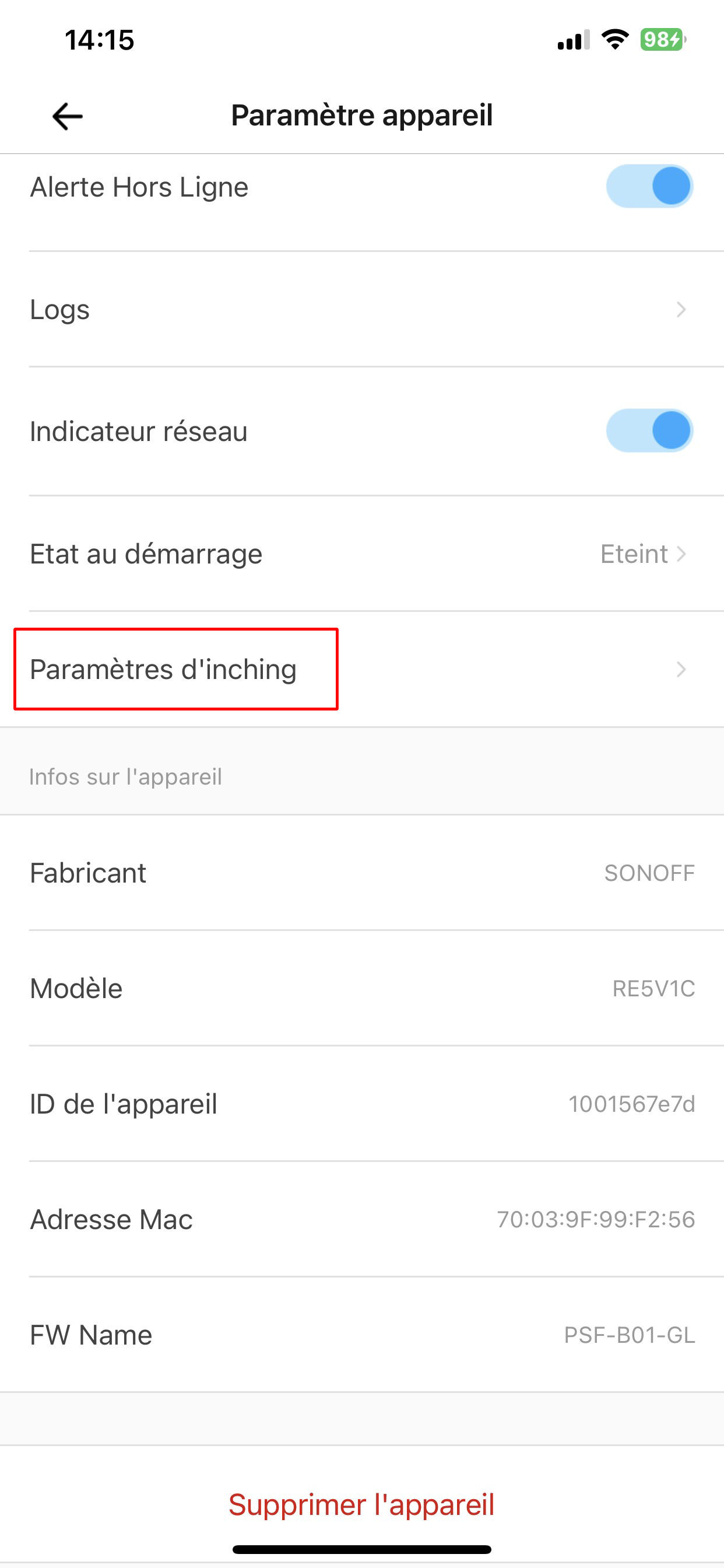Screen dimensions: 724x1568
Task: Open Etat au démarrage setting
Action: coord(362,554)
